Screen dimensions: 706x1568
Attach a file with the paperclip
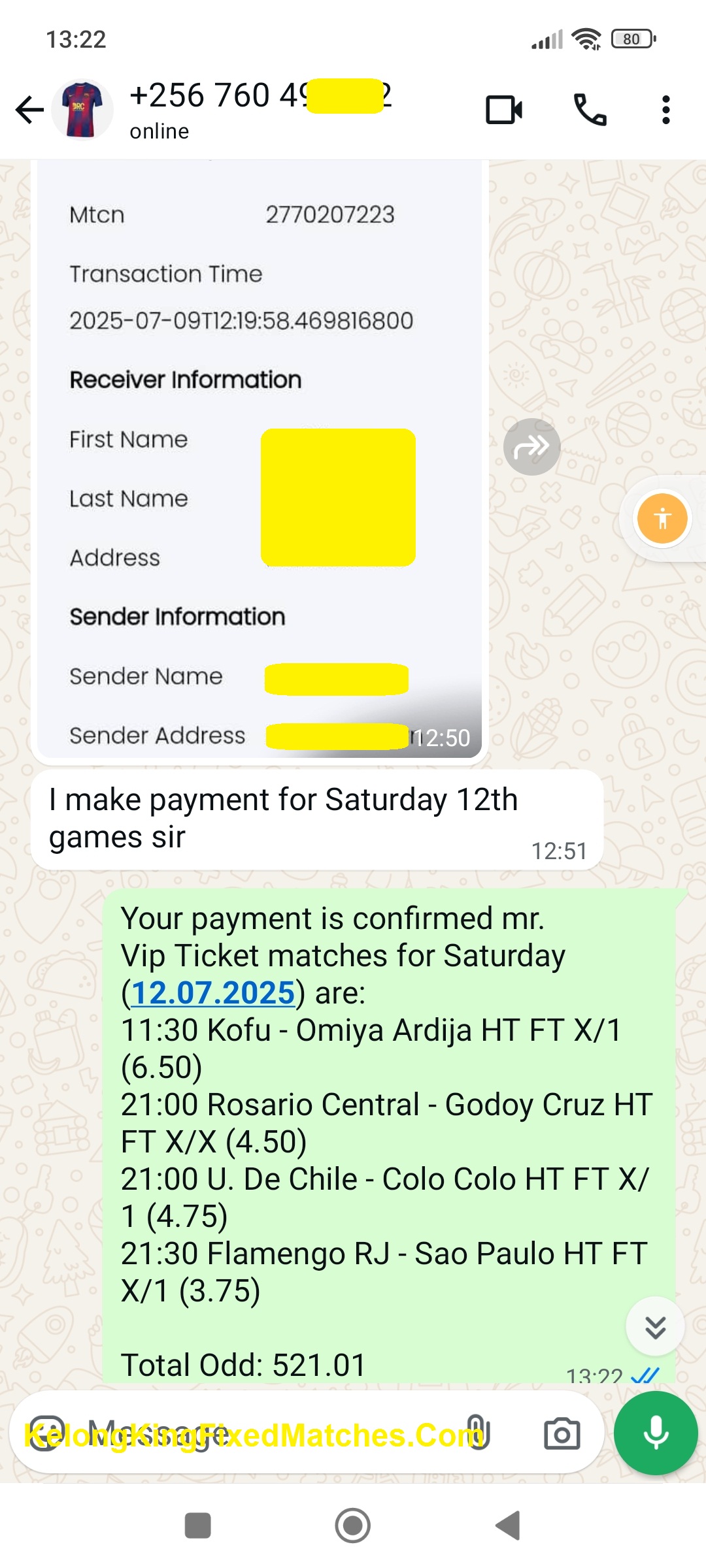478,1433
